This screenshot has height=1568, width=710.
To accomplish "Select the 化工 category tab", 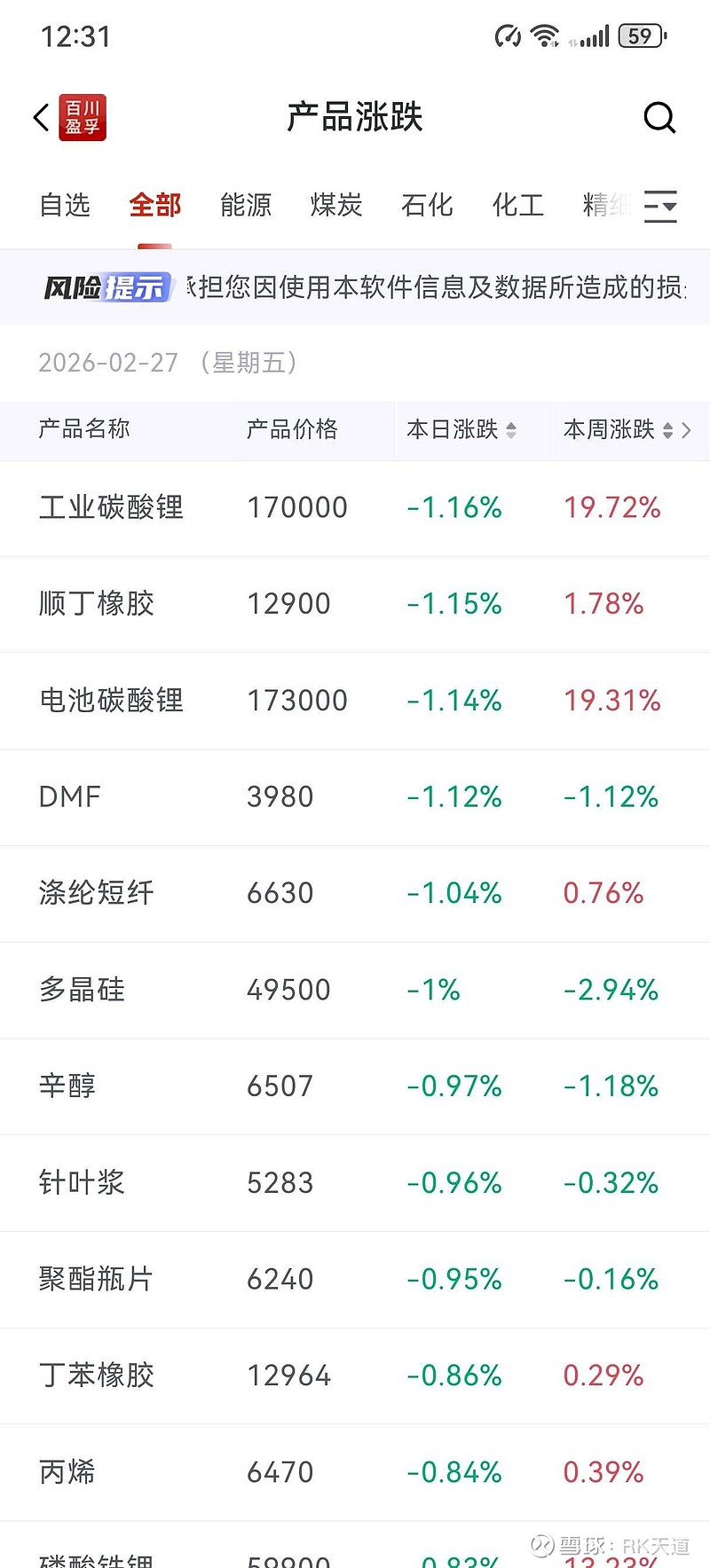I will tap(517, 206).
